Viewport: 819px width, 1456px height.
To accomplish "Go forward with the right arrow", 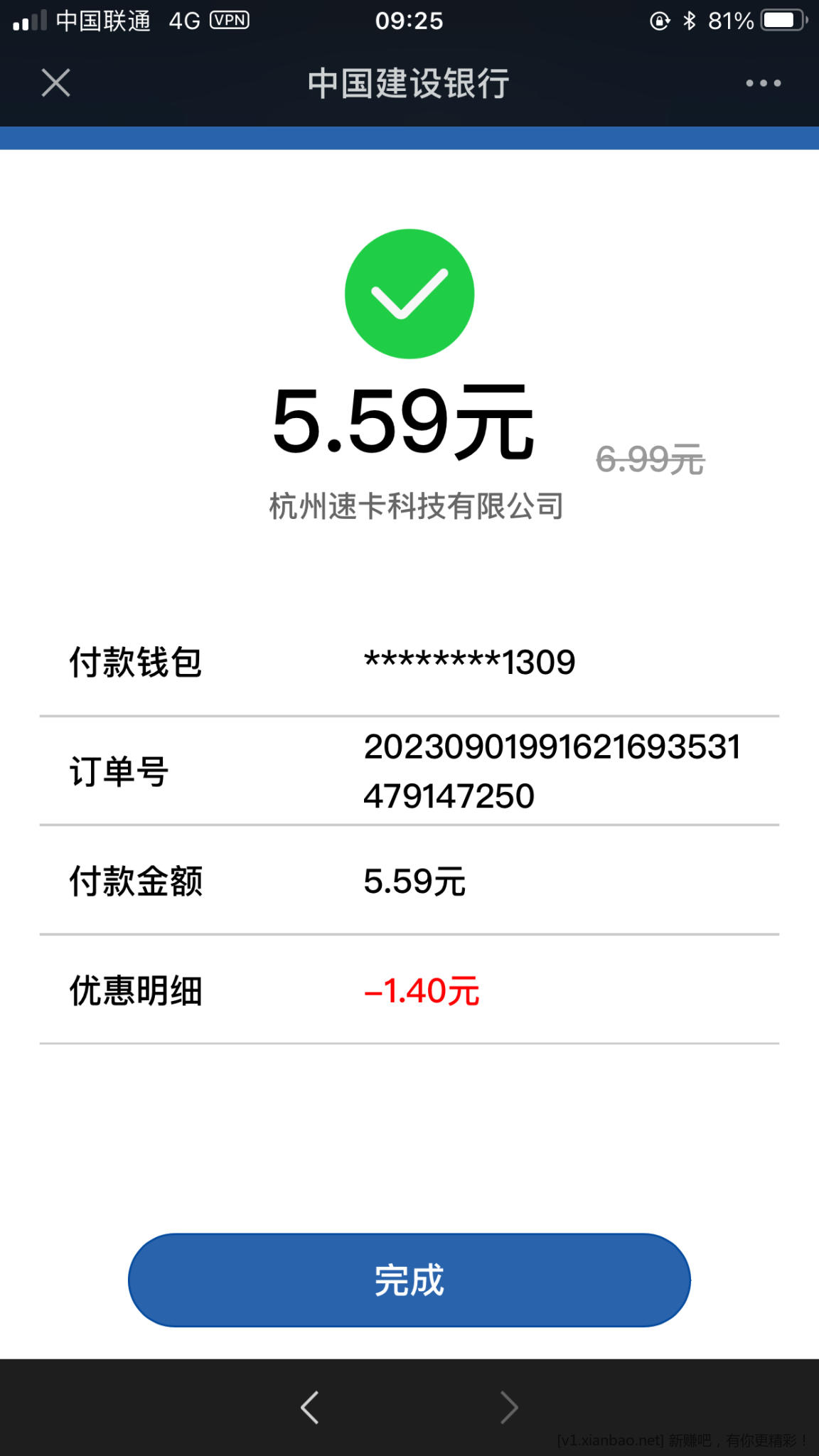I will [509, 1407].
